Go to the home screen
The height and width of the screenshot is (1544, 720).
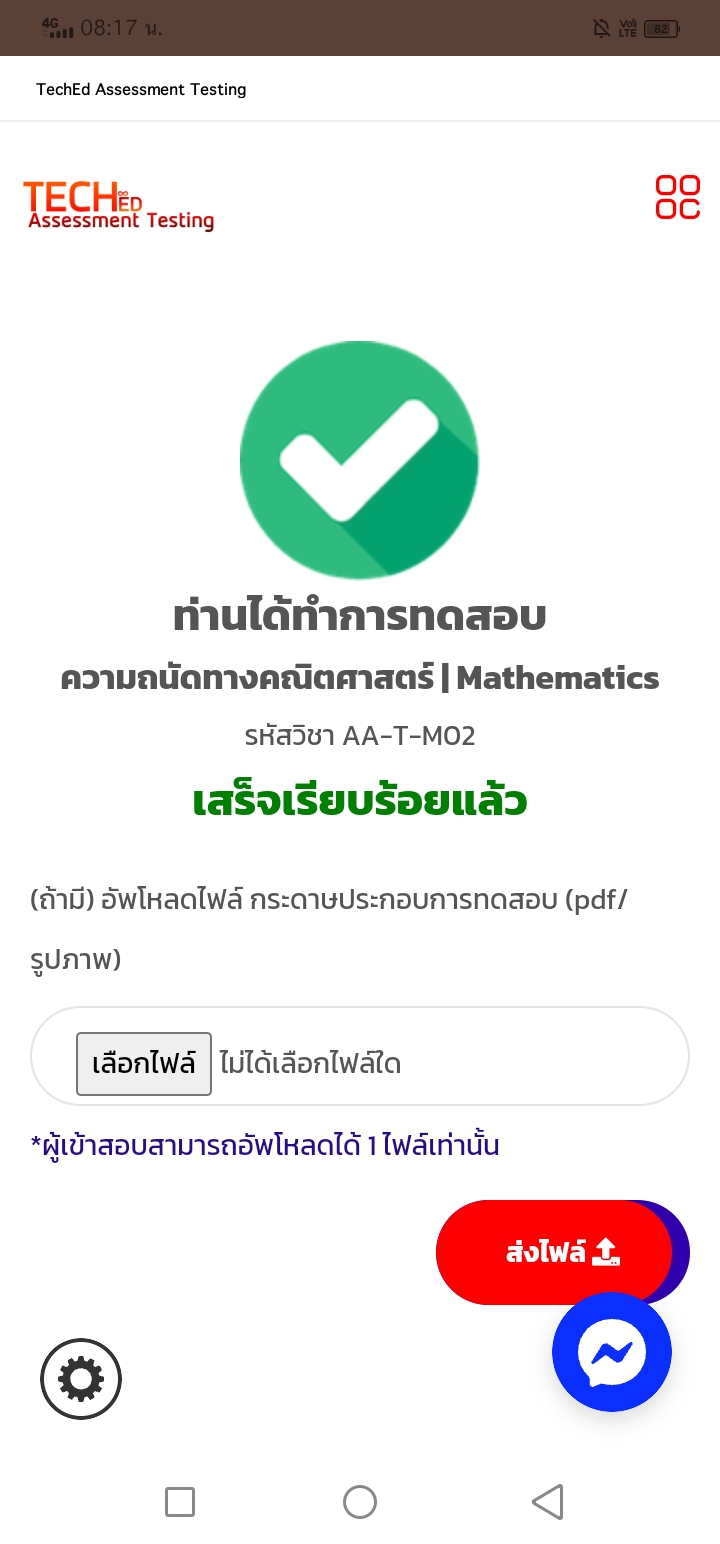(x=360, y=1501)
